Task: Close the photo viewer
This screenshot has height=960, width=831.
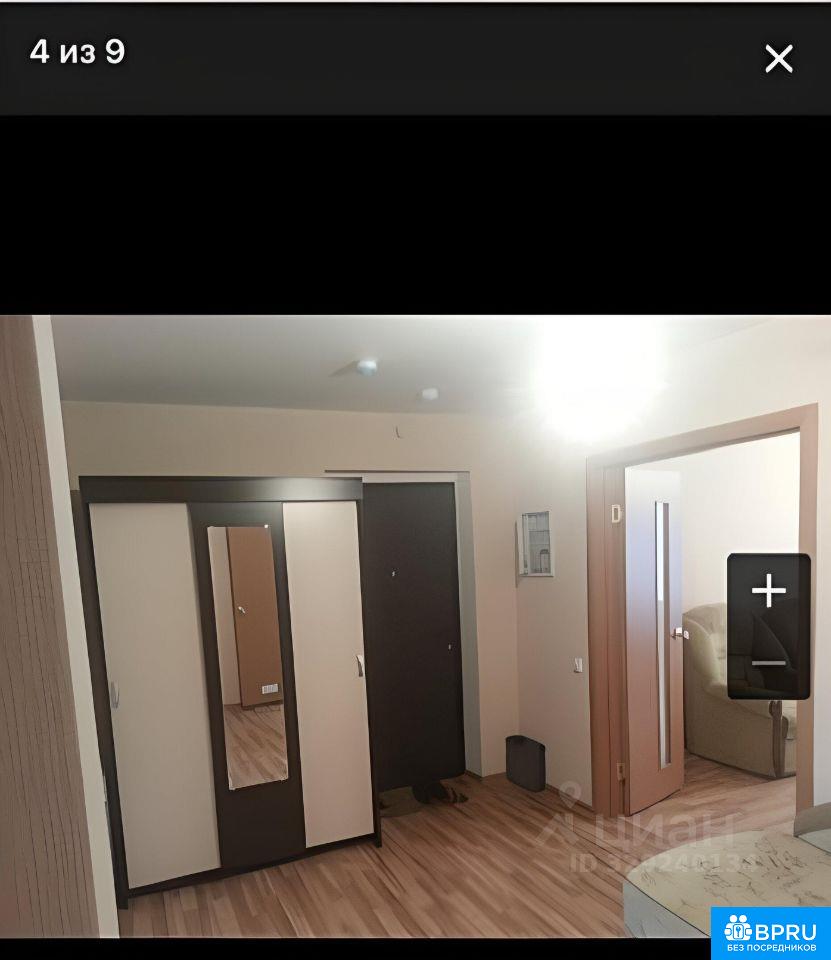Action: point(778,59)
